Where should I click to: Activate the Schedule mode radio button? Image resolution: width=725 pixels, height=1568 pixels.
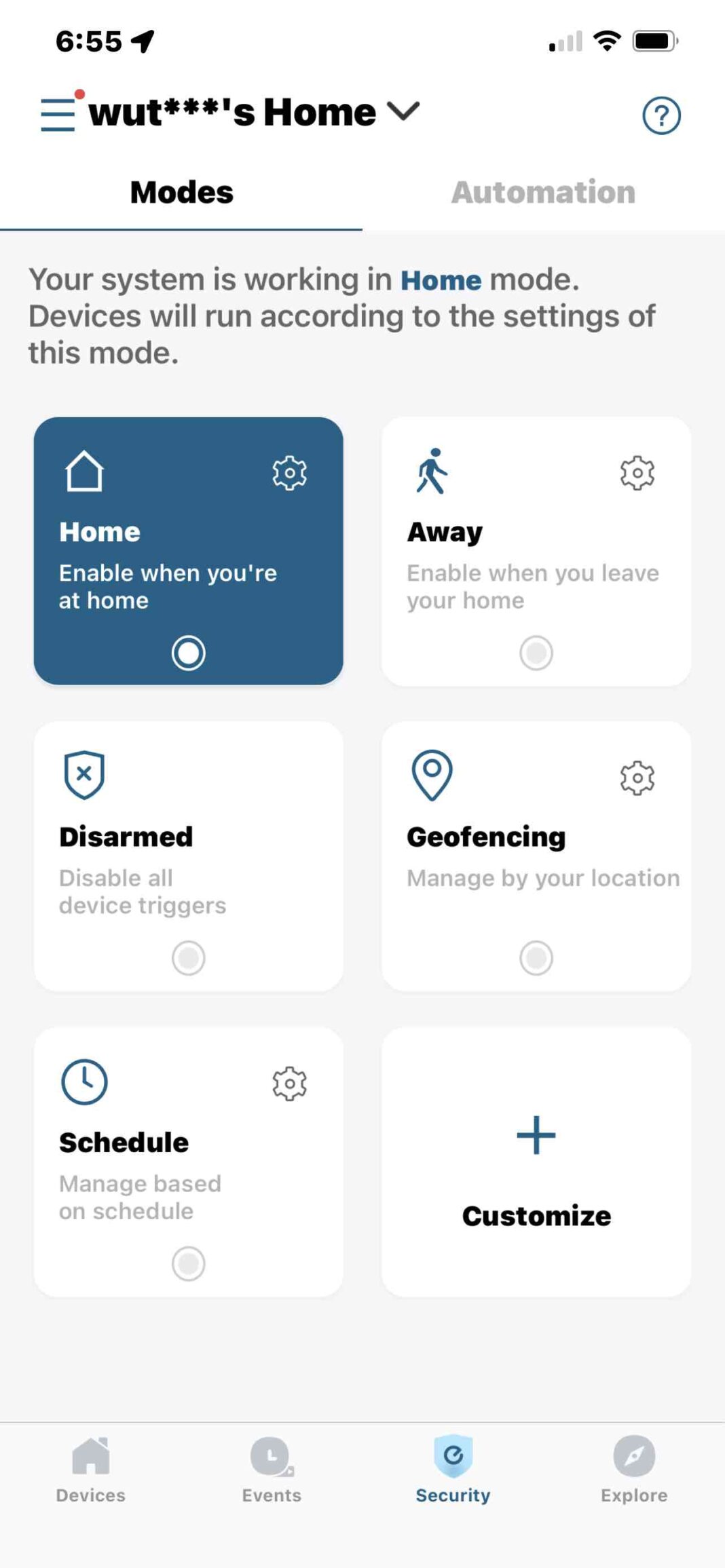coord(188,1263)
